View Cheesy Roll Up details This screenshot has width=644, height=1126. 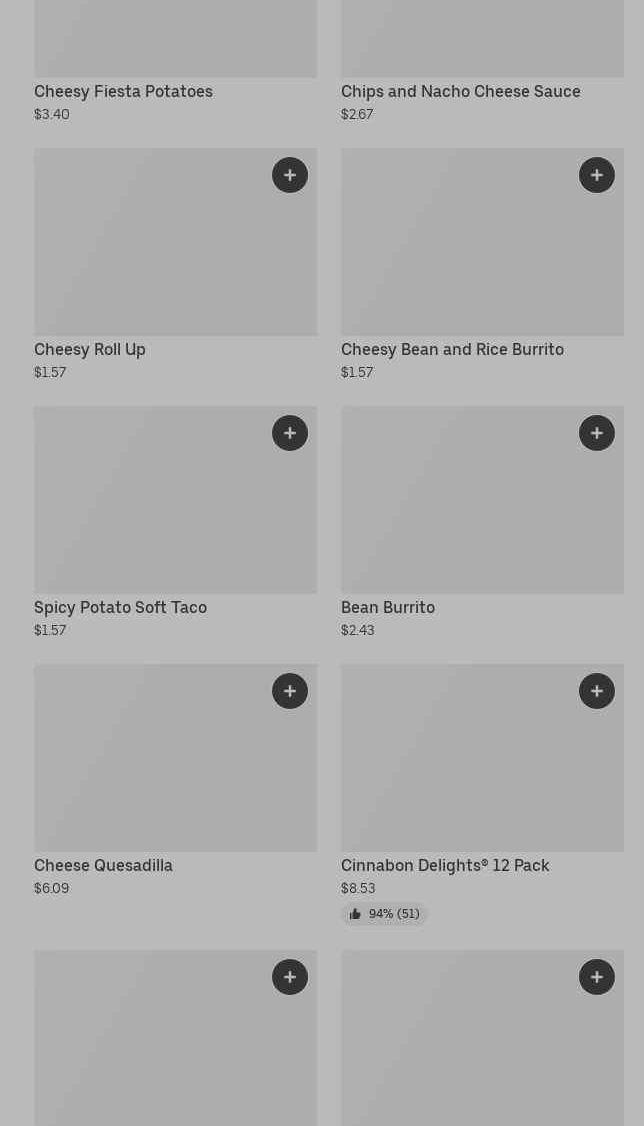click(90, 349)
